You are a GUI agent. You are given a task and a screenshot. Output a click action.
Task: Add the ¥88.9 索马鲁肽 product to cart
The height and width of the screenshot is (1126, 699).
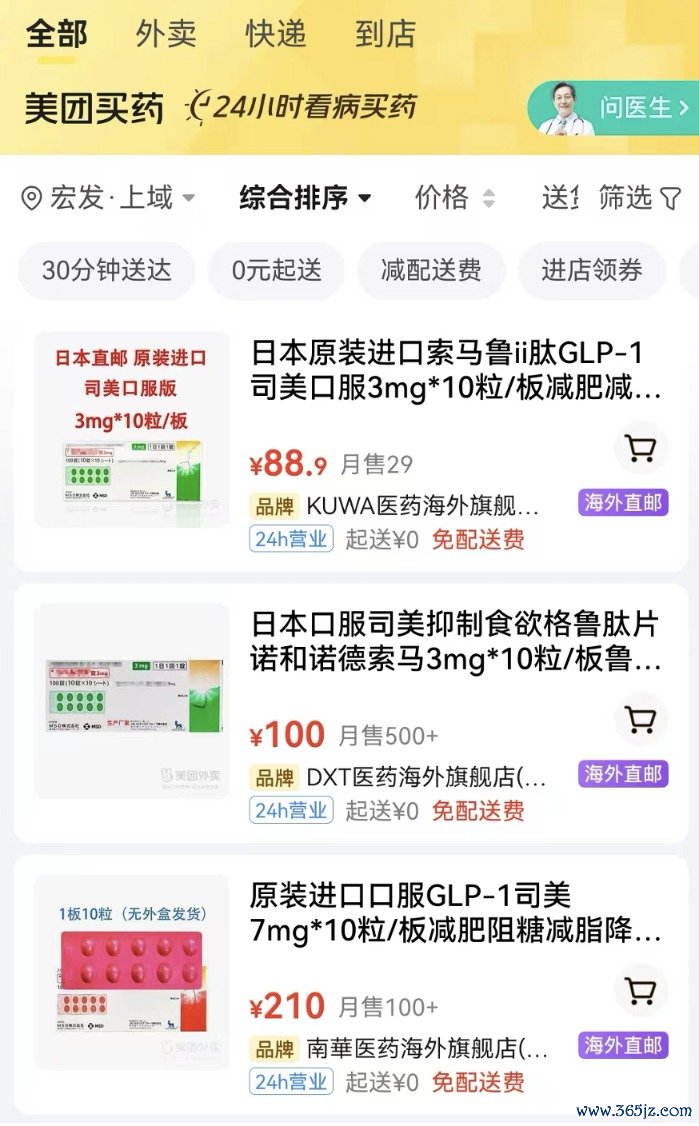pyautogui.click(x=639, y=450)
